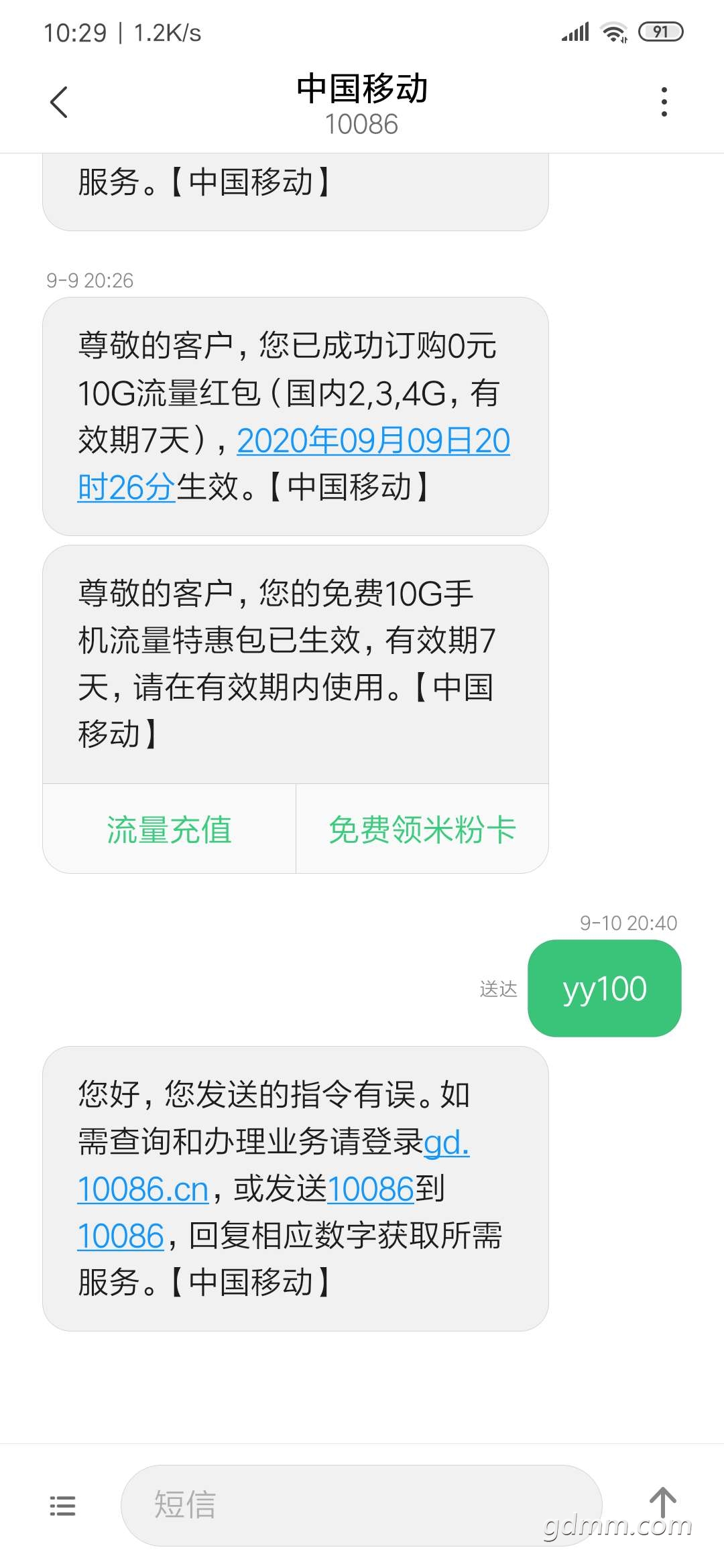Focus the 短信 message input field
Viewport: 724px width, 1568px height.
(361, 1505)
